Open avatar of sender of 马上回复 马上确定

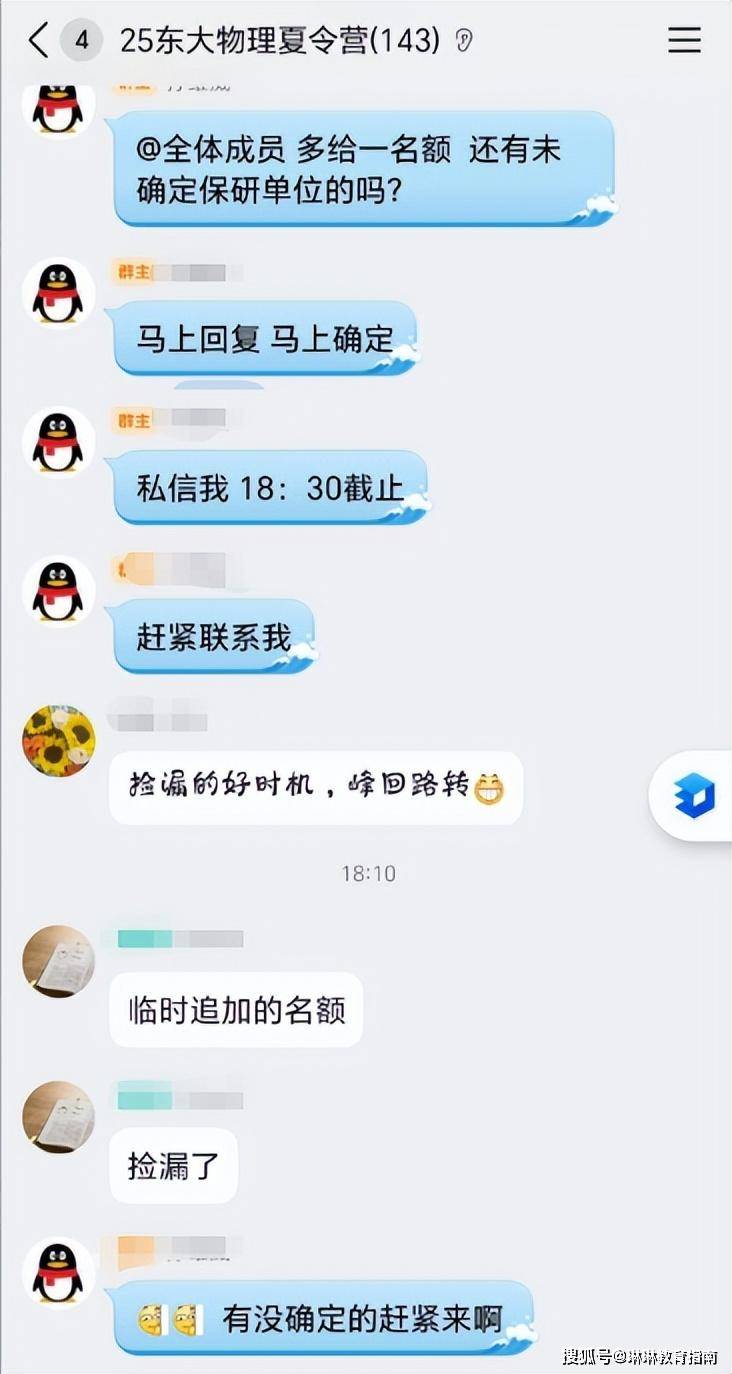[59, 294]
